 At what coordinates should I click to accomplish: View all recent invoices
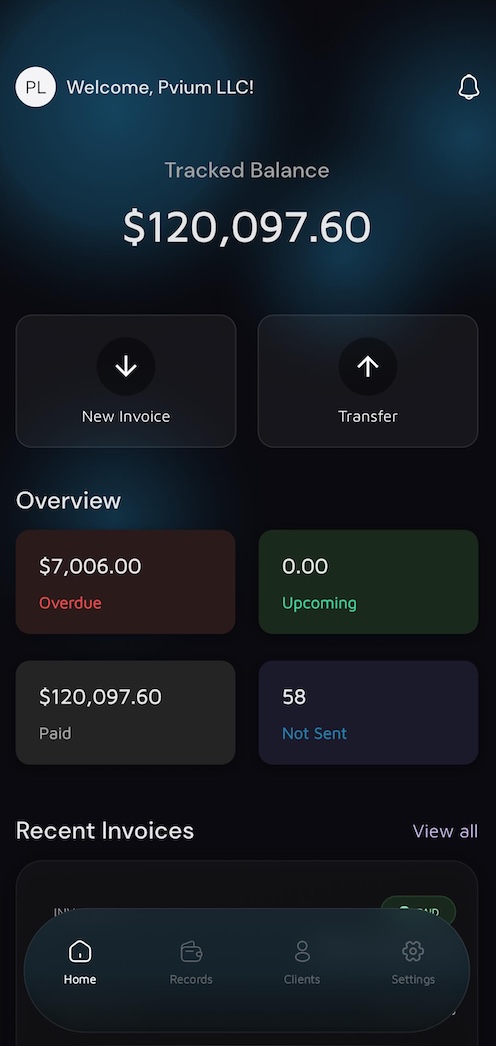(x=445, y=831)
